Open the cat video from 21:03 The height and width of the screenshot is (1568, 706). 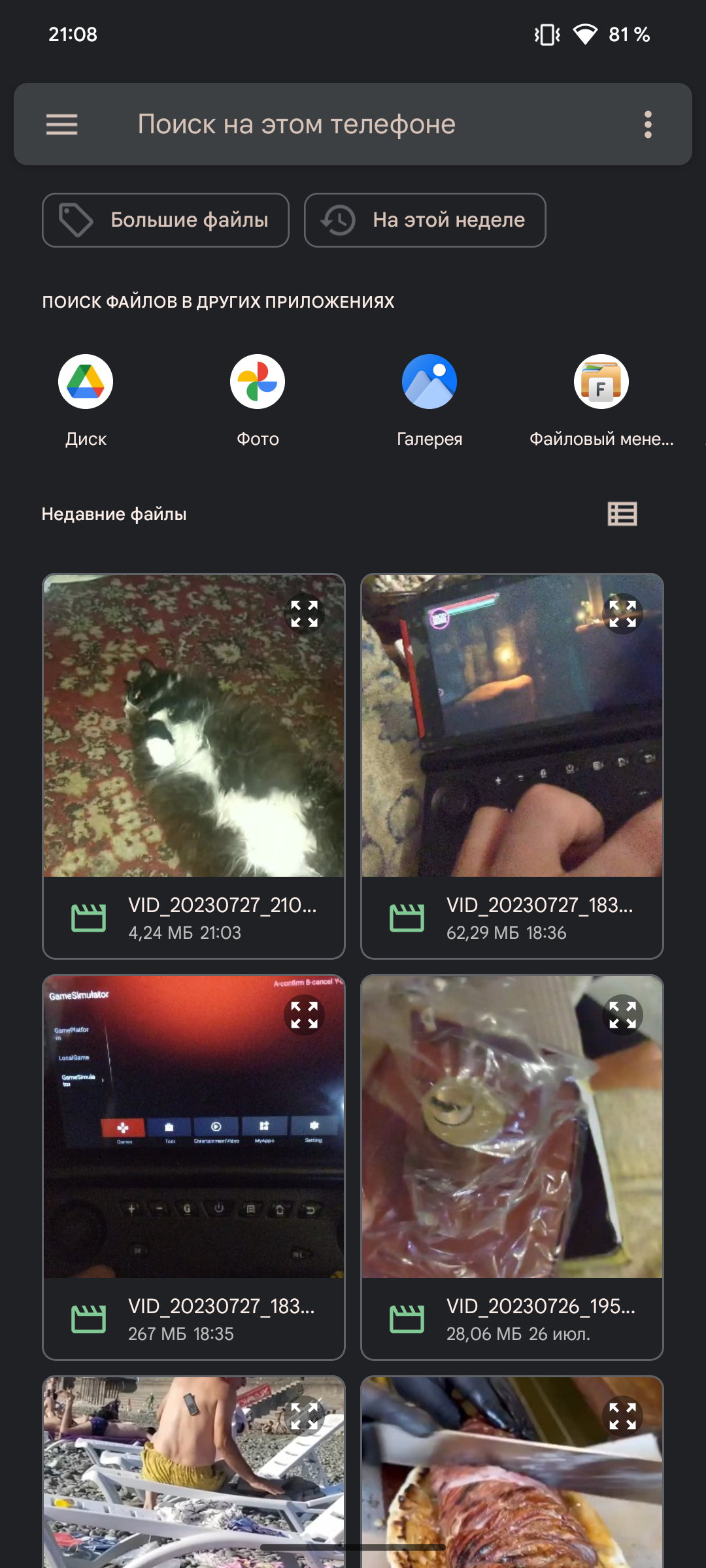193,766
